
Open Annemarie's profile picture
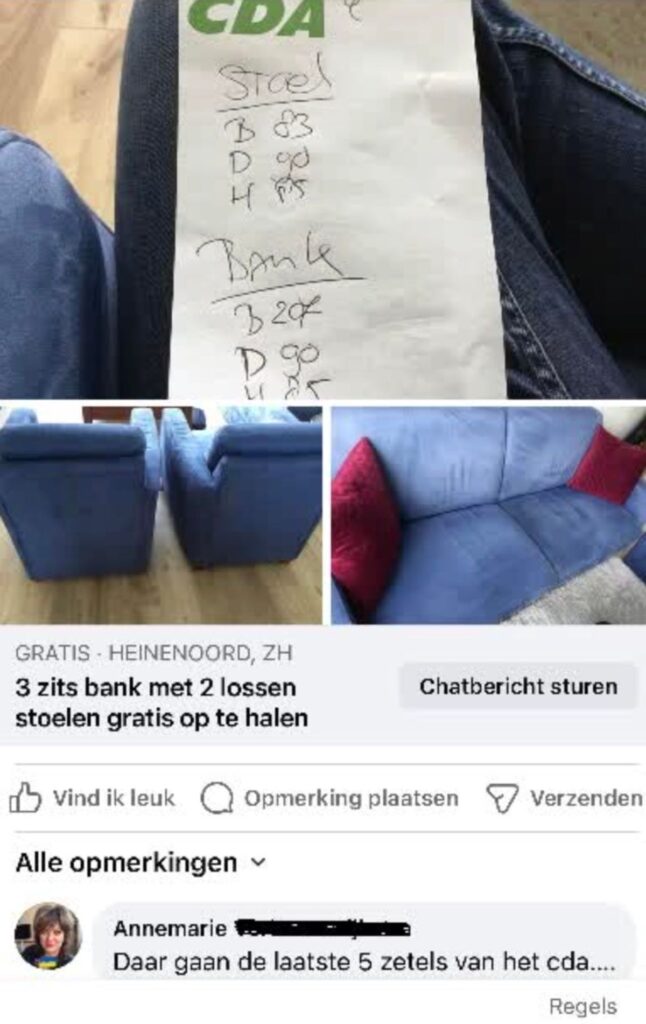click(x=47, y=936)
